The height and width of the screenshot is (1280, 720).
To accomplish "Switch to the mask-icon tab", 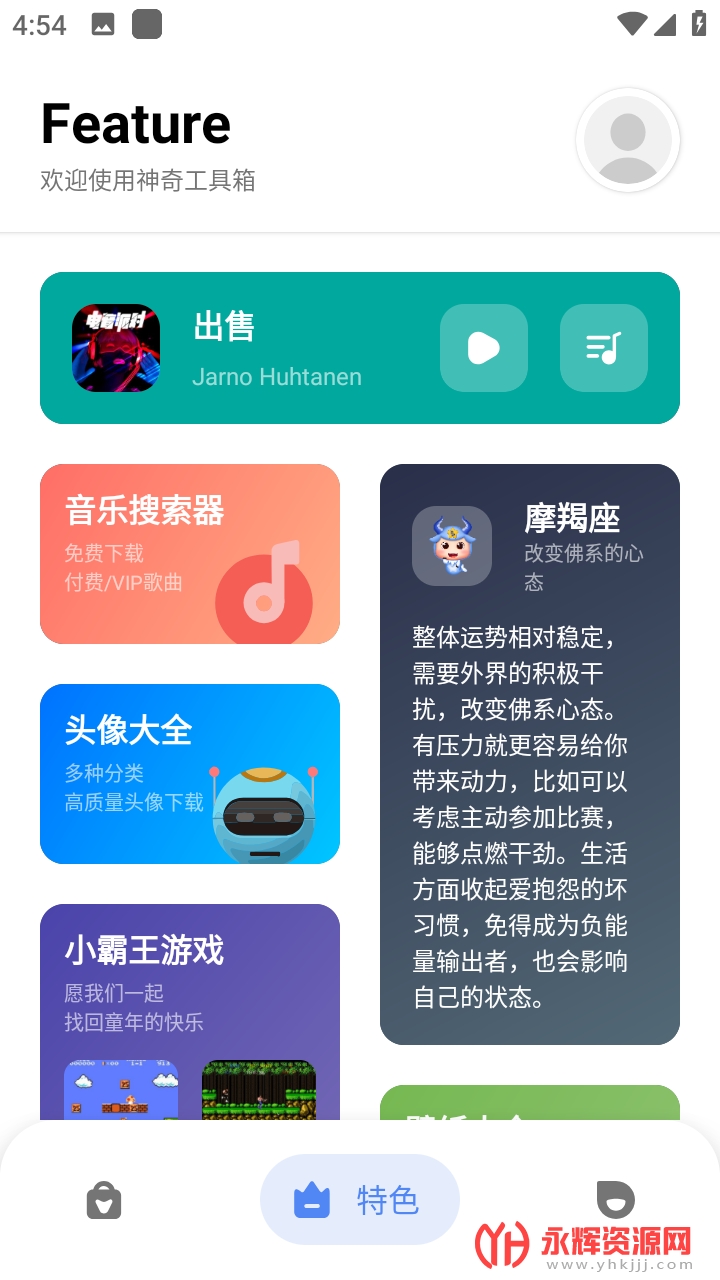I will coord(615,1197).
